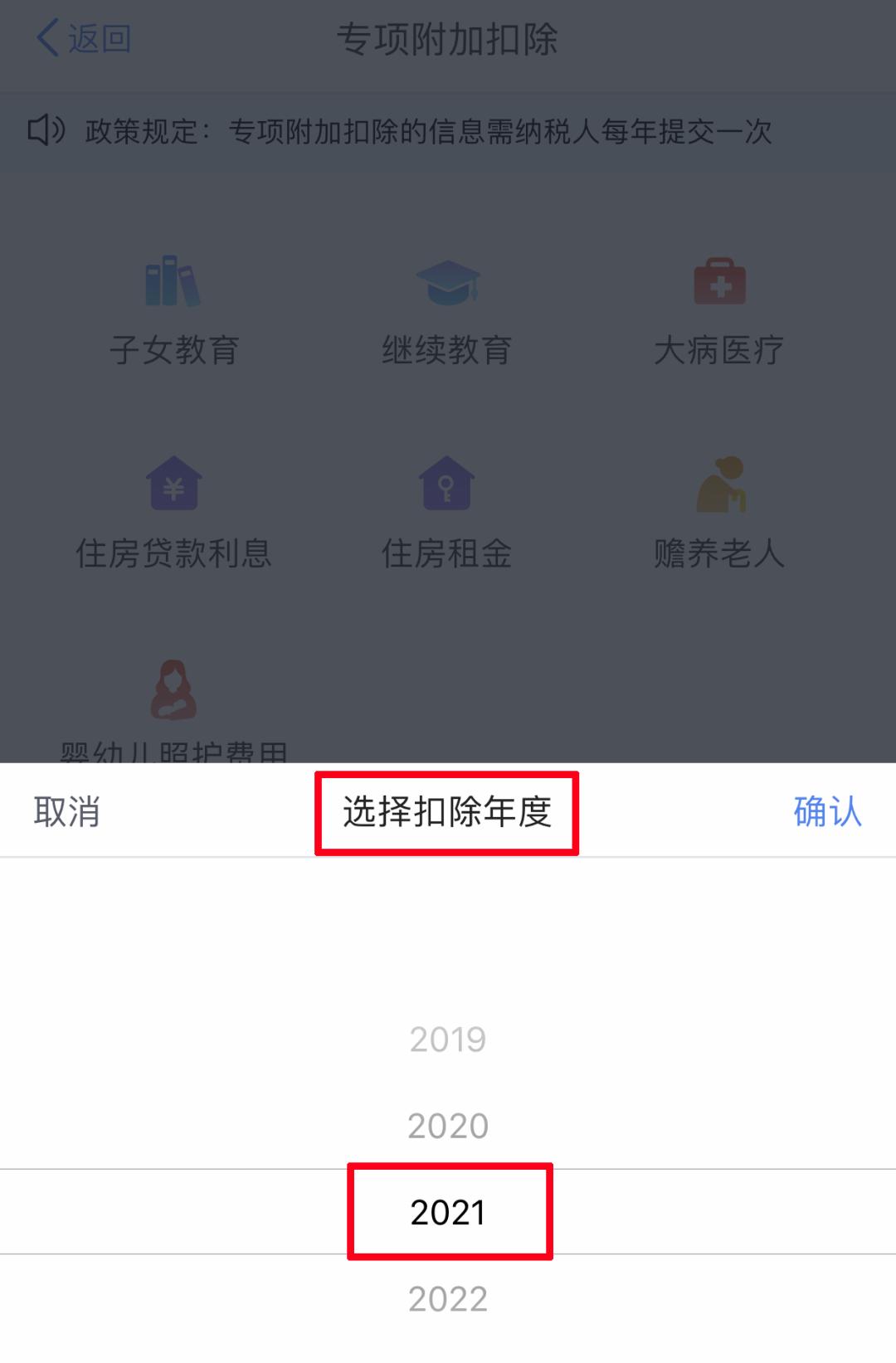
Task: Click the 政策规定 policy notice banner
Action: pyautogui.click(x=448, y=129)
